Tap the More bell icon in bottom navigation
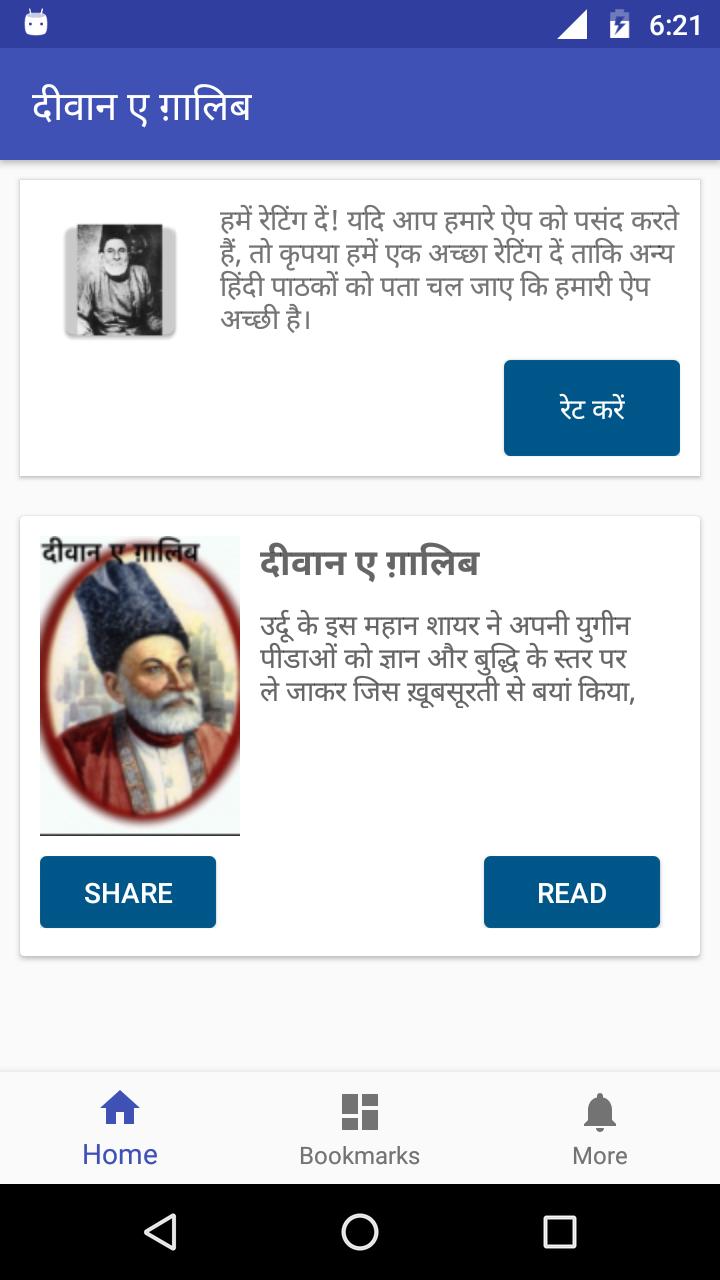Viewport: 720px width, 1280px height. click(x=600, y=1108)
